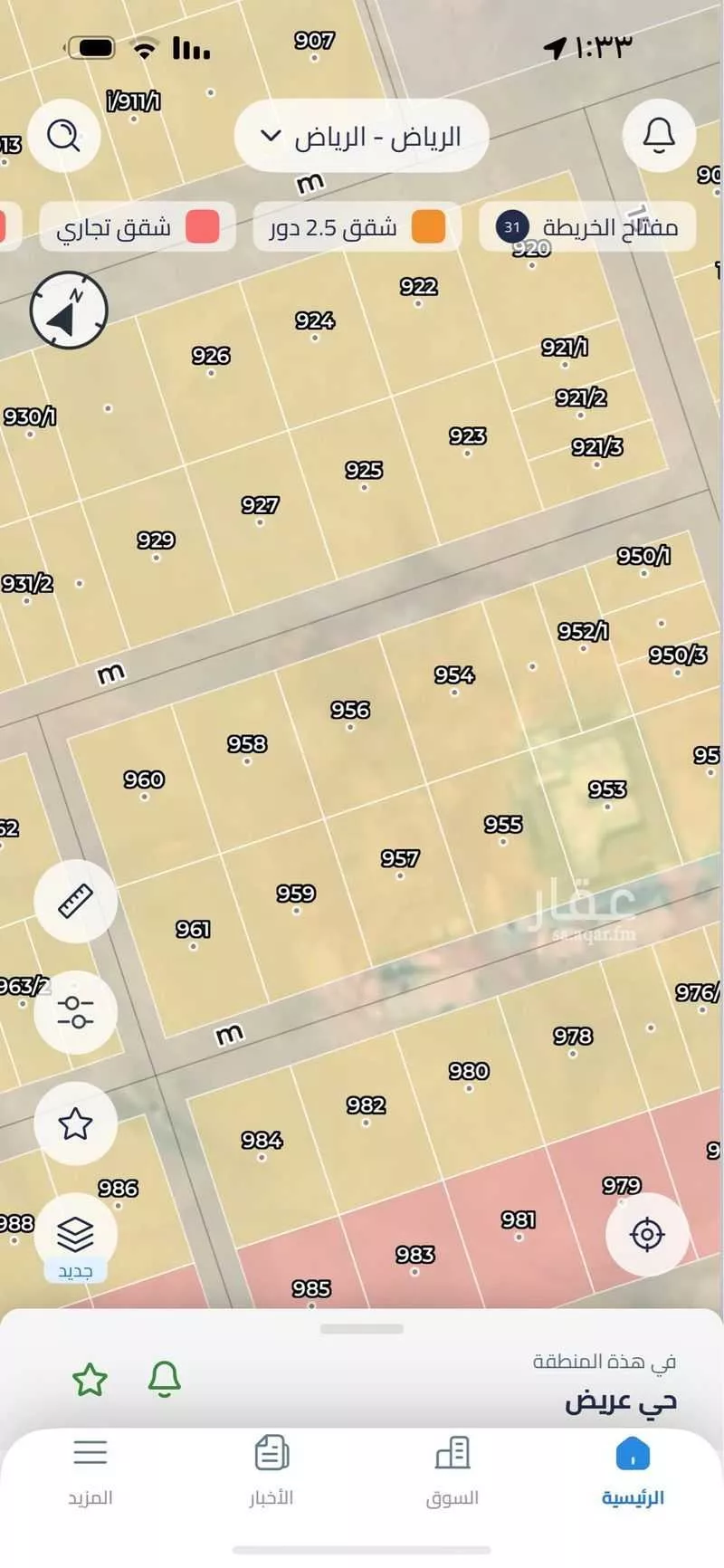Click the star favorites icon on map
The image size is (724, 1568).
76,1123
